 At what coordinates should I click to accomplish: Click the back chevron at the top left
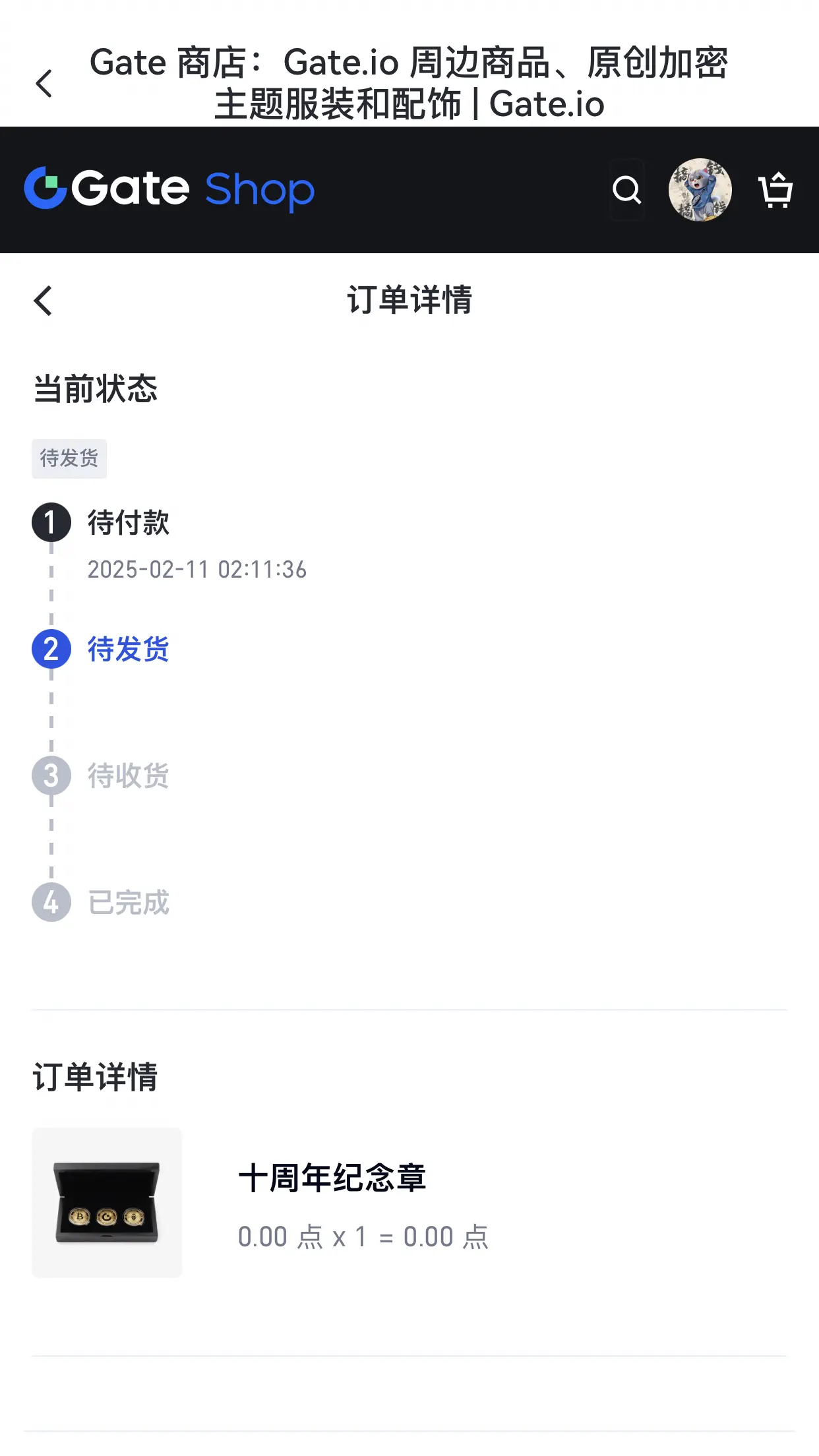click(x=44, y=84)
